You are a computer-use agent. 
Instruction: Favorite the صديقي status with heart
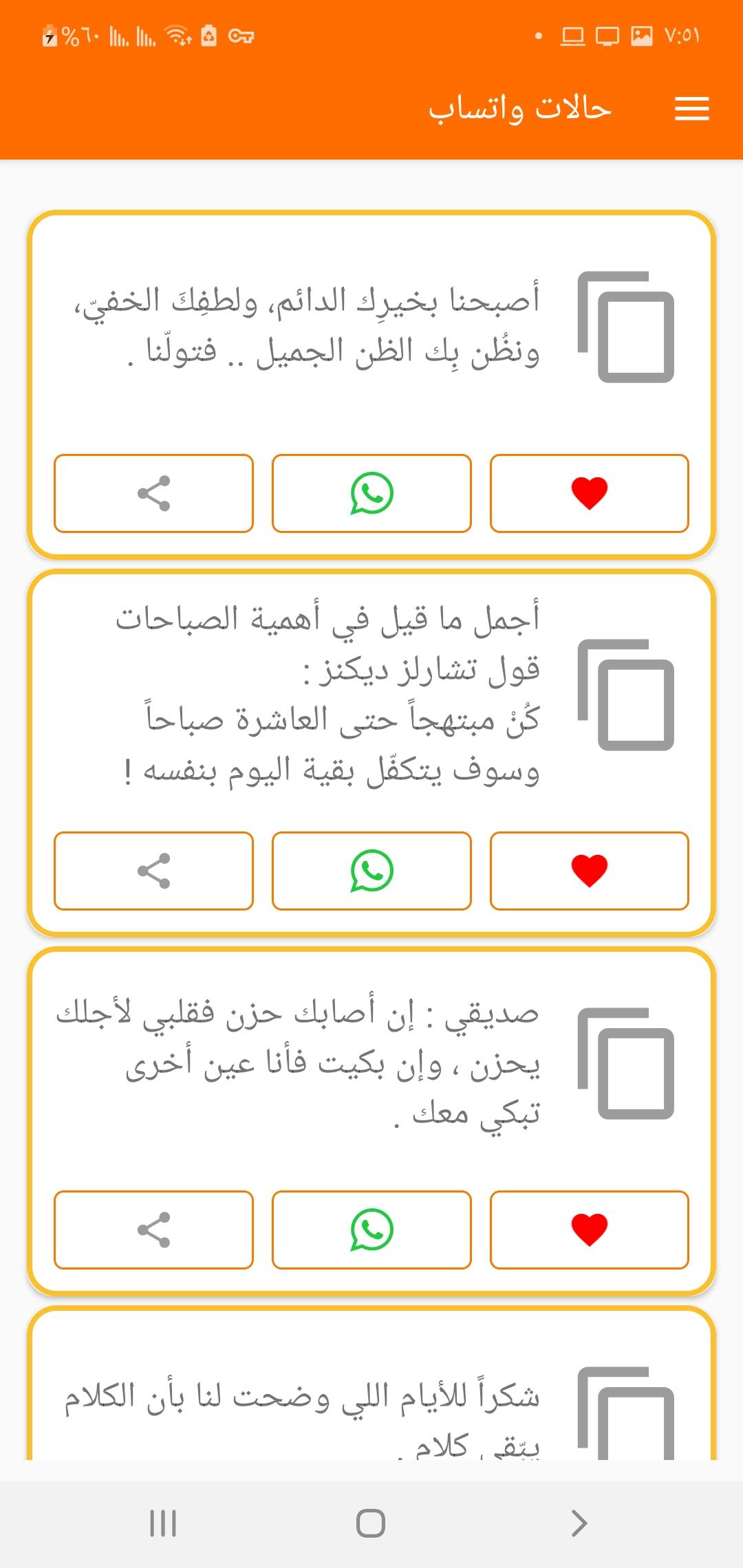(x=590, y=1230)
